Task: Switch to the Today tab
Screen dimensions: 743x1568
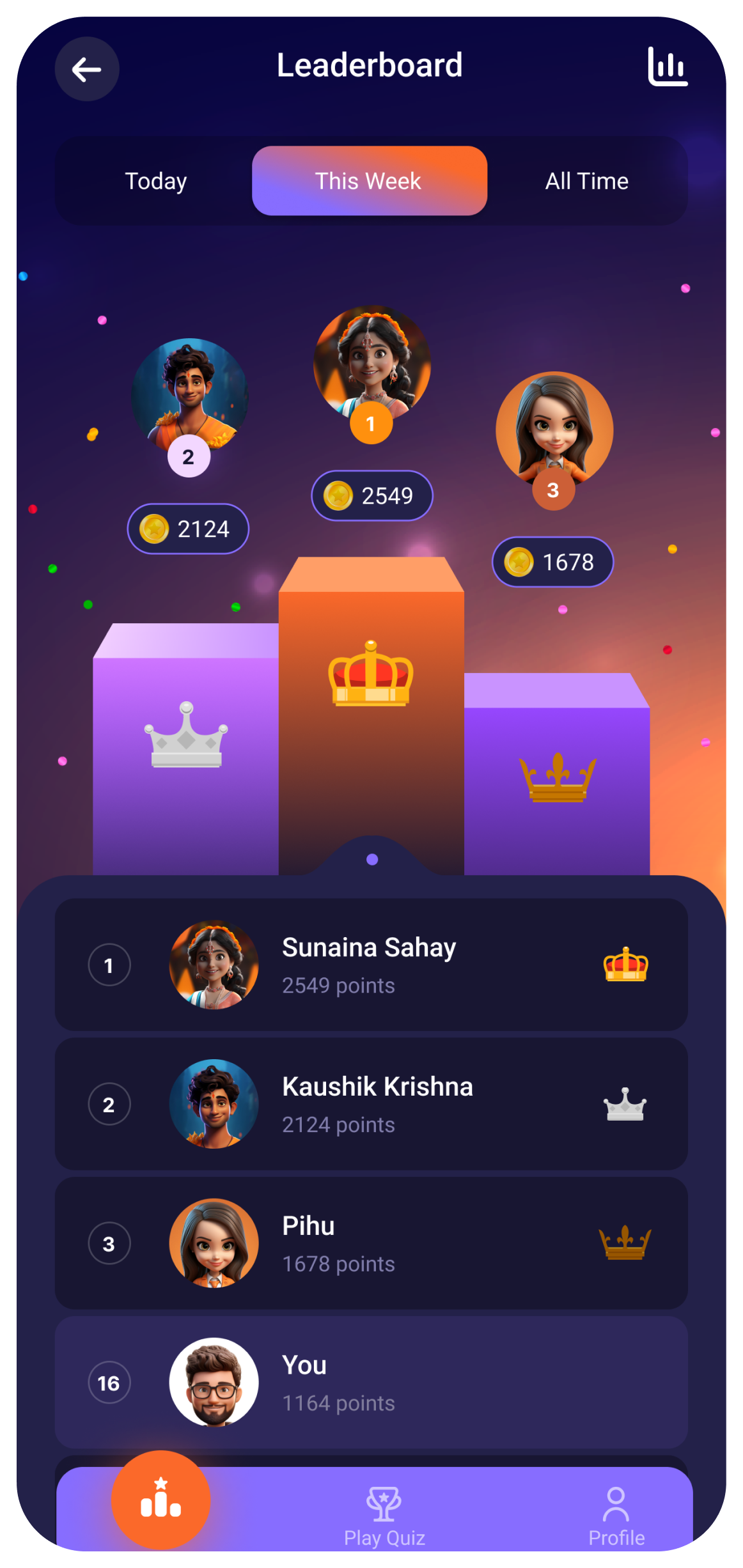Action: pyautogui.click(x=156, y=181)
